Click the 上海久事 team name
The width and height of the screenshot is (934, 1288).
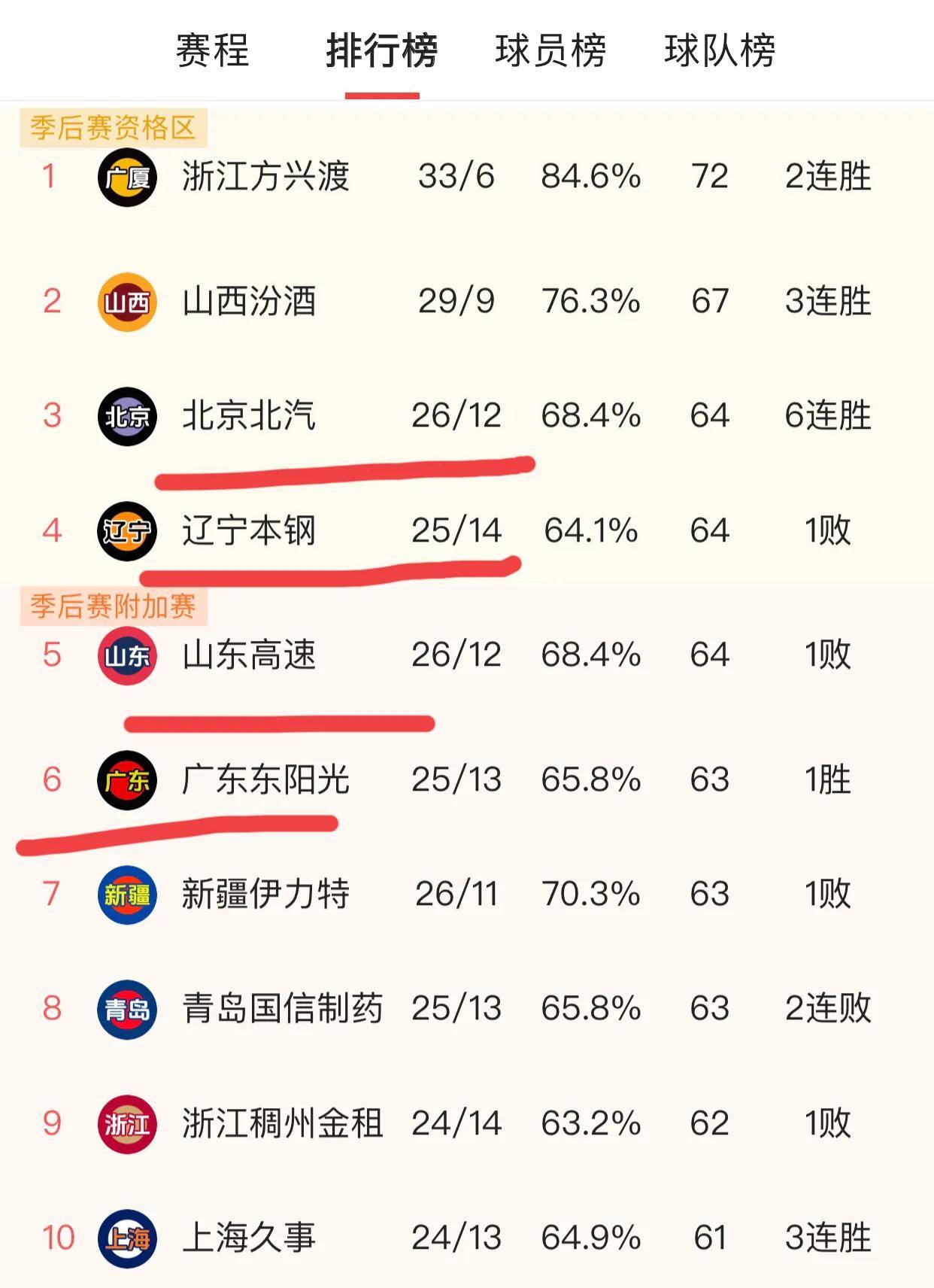[x=248, y=1240]
